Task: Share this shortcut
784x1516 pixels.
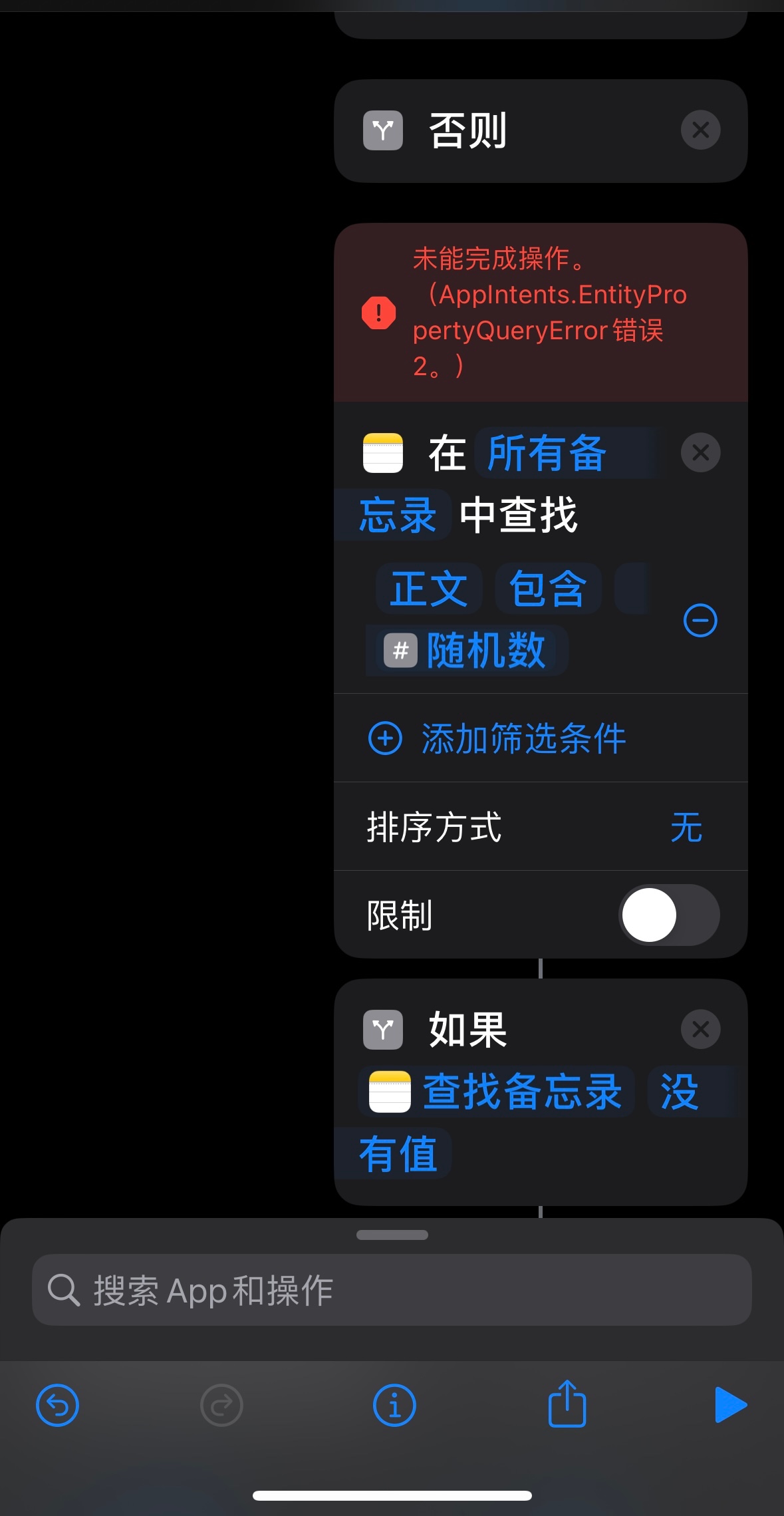Action: (567, 1404)
